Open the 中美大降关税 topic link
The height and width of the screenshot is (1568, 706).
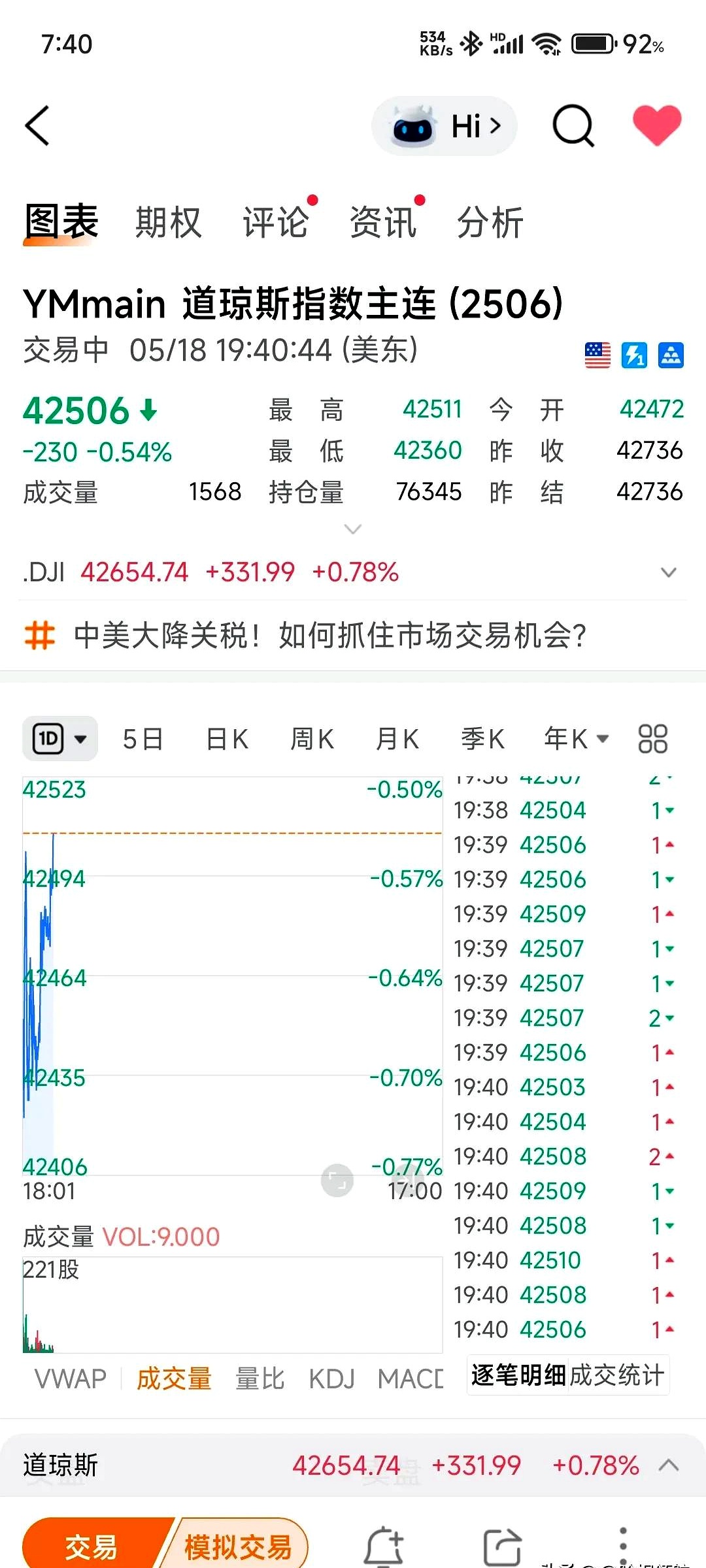[x=329, y=636]
